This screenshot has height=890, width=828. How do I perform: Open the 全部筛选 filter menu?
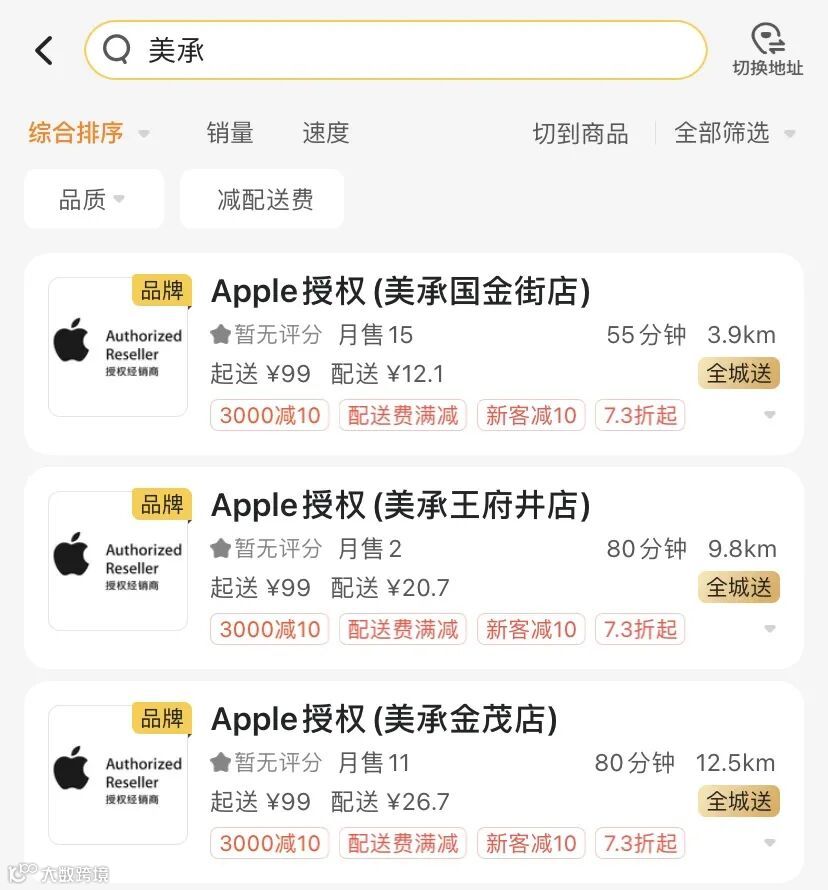[734, 133]
